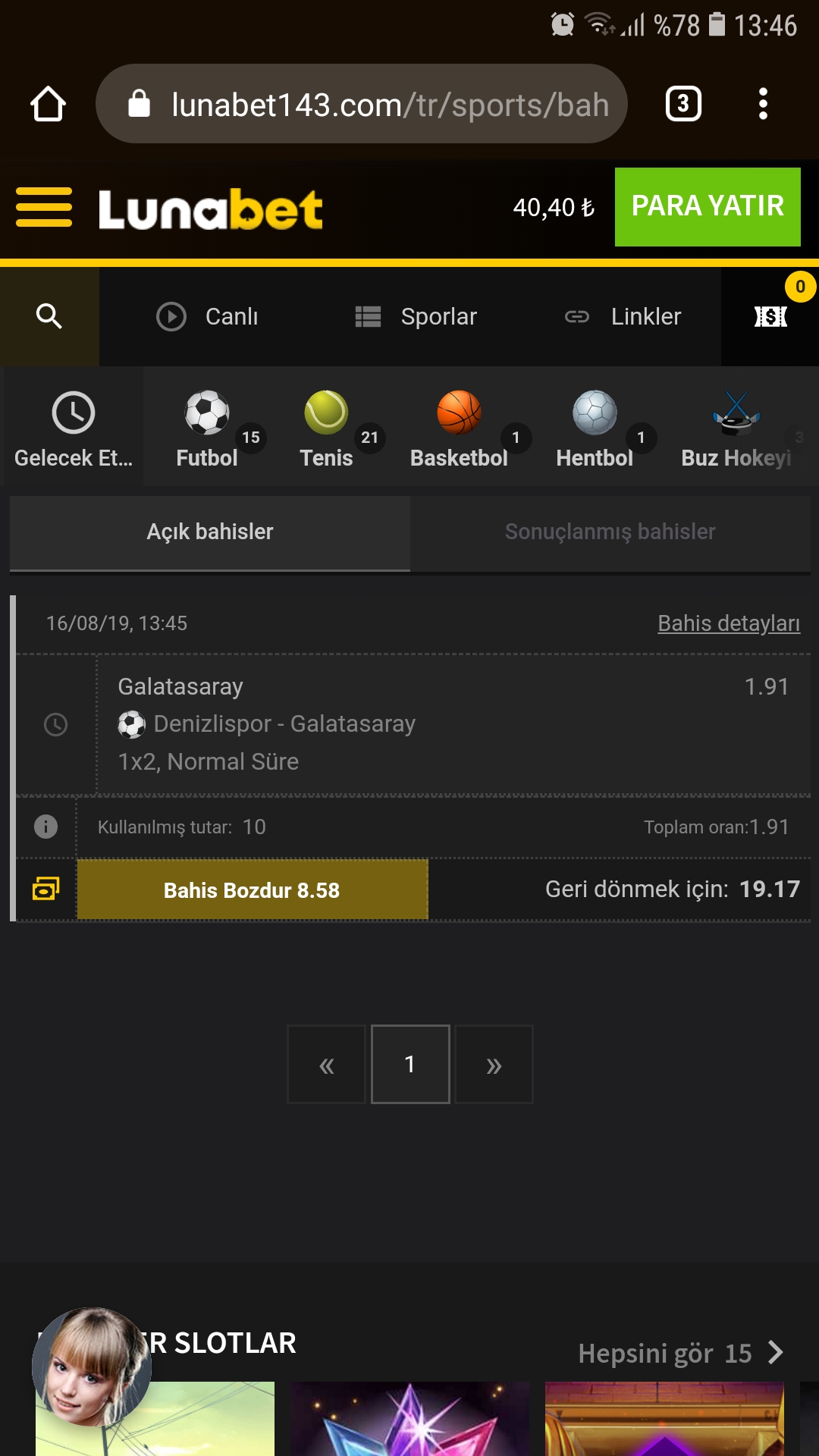Switch to Canlı live section

click(x=207, y=316)
